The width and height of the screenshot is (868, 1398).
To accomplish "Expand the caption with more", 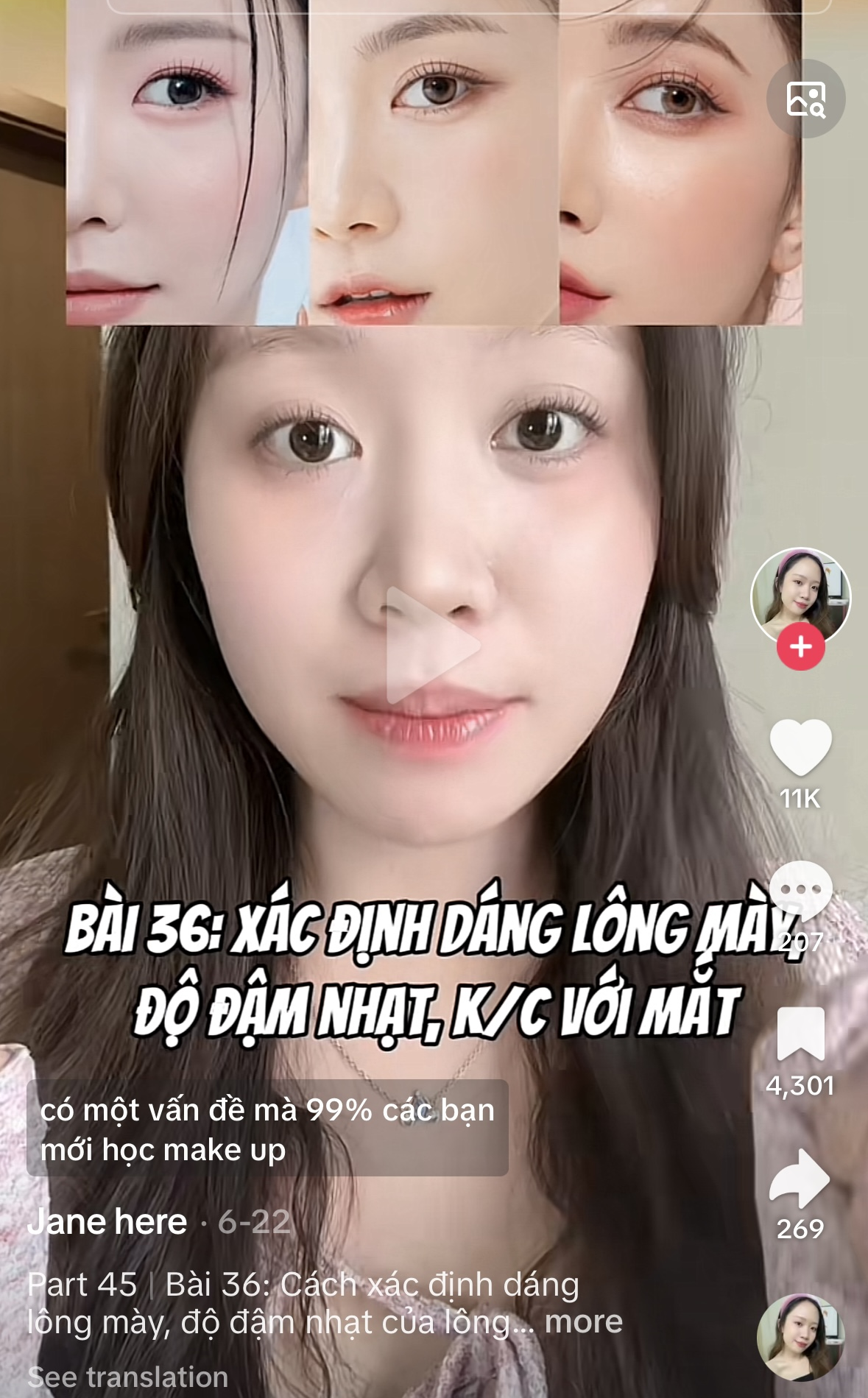I will tap(583, 1322).
